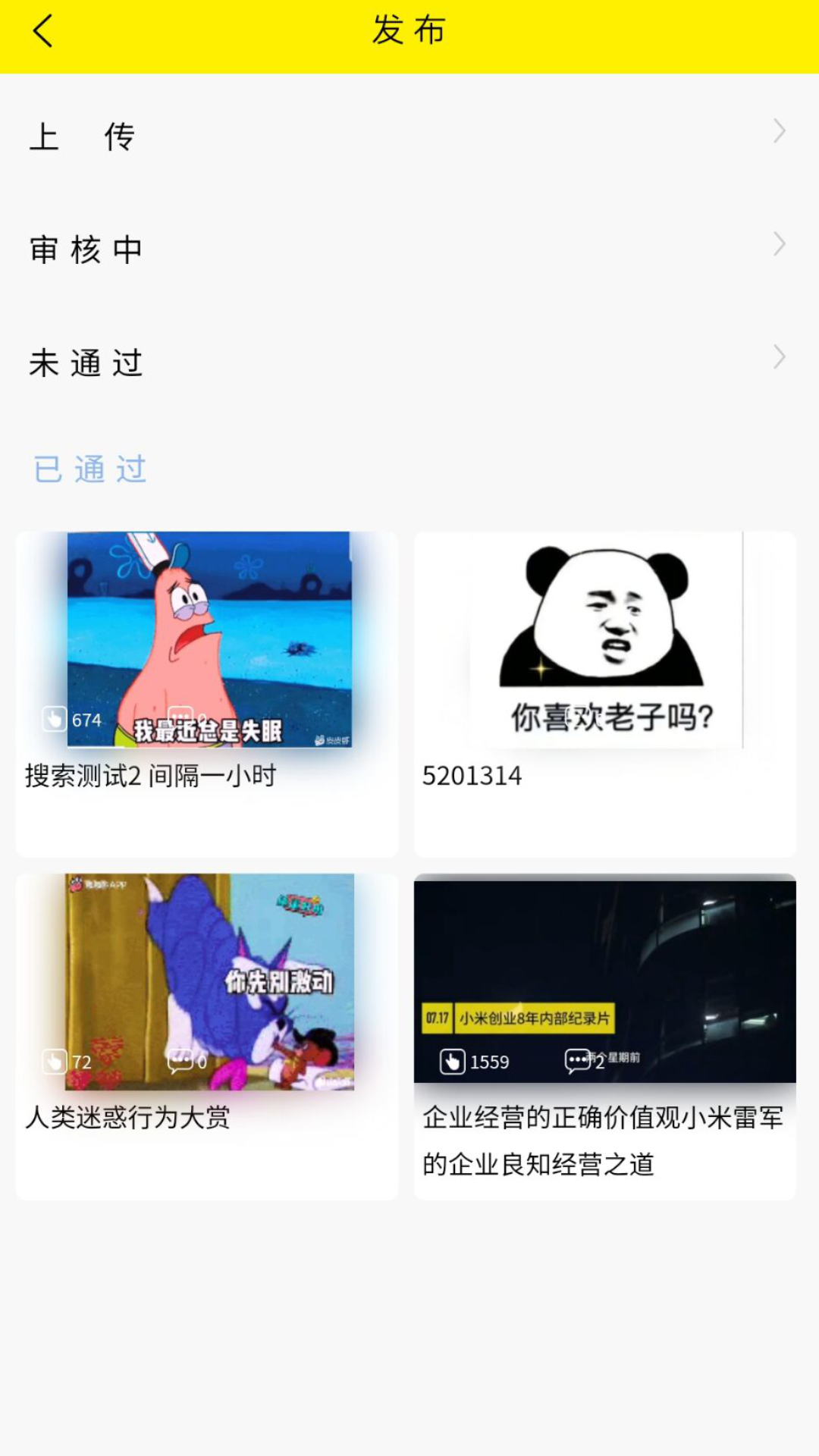The height and width of the screenshot is (1456, 819).
Task: Expand the 上传 section chevron
Action: 780,130
